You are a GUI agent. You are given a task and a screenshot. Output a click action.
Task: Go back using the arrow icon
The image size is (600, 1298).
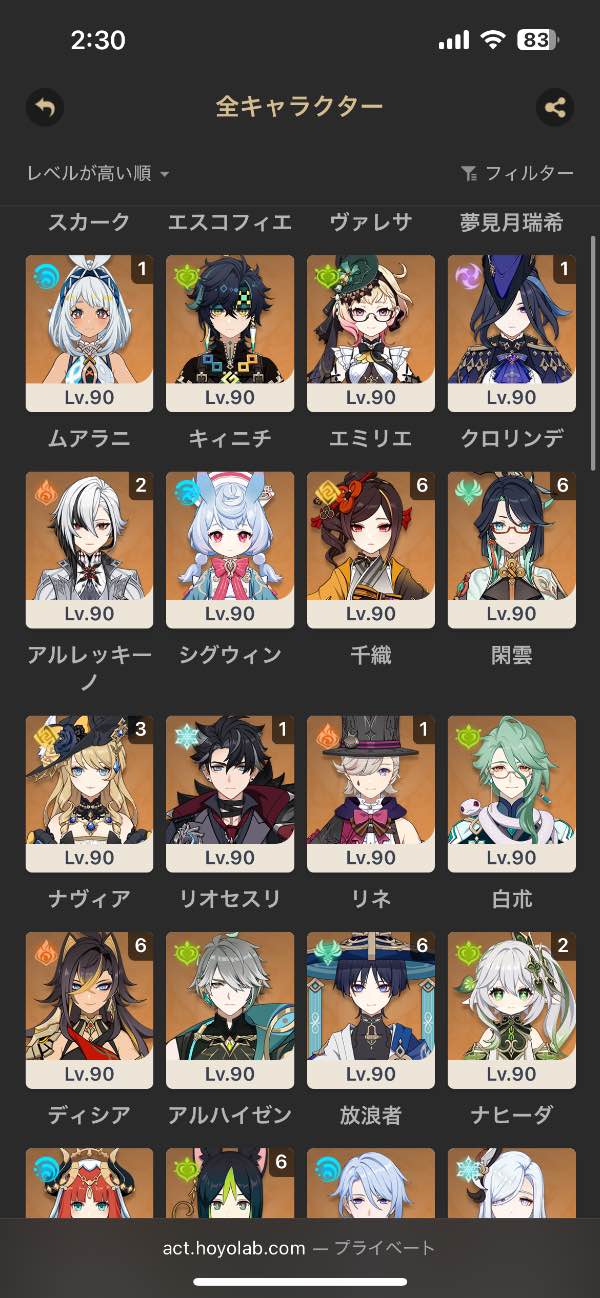[x=45, y=107]
